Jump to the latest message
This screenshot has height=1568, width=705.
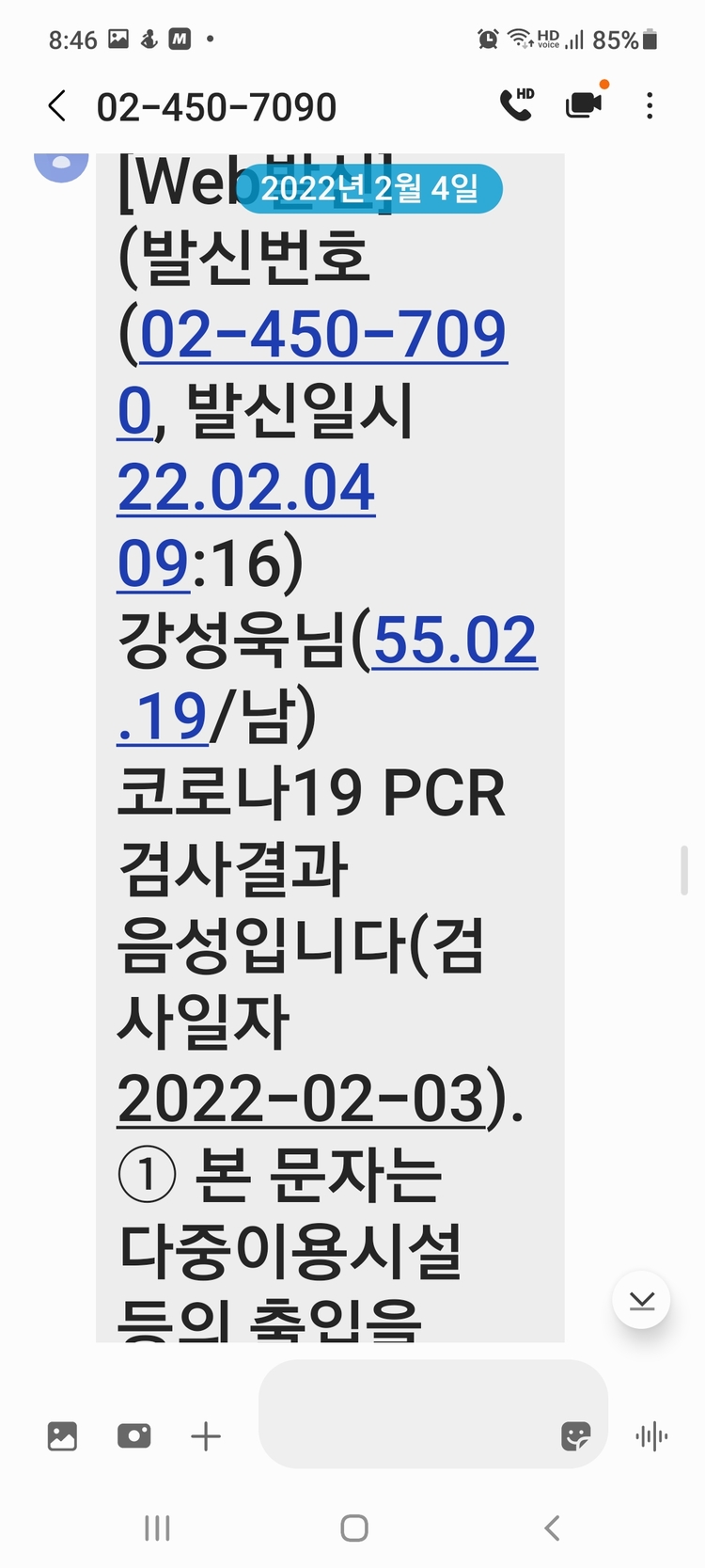[x=641, y=1300]
